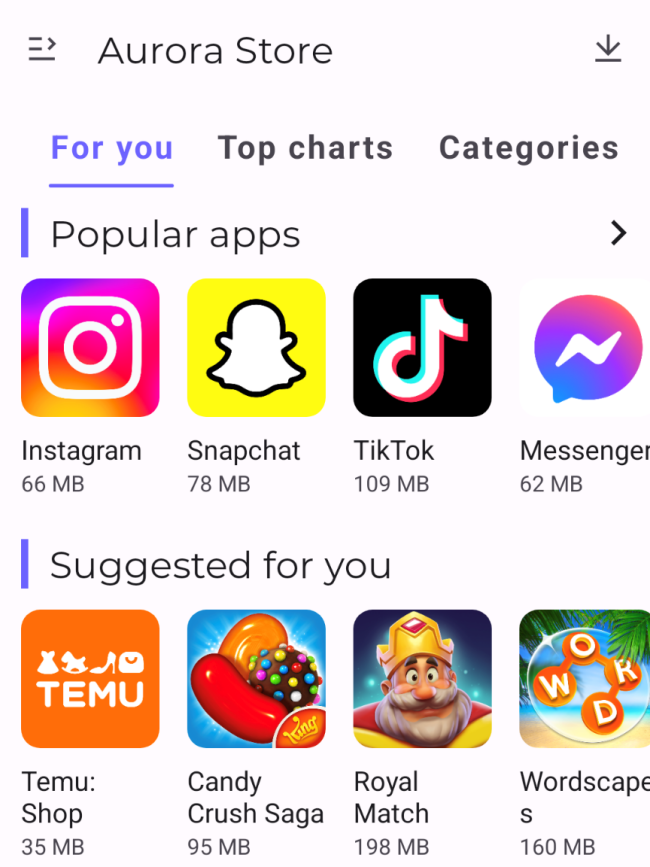Switch to the Categories tab

pos(528,148)
